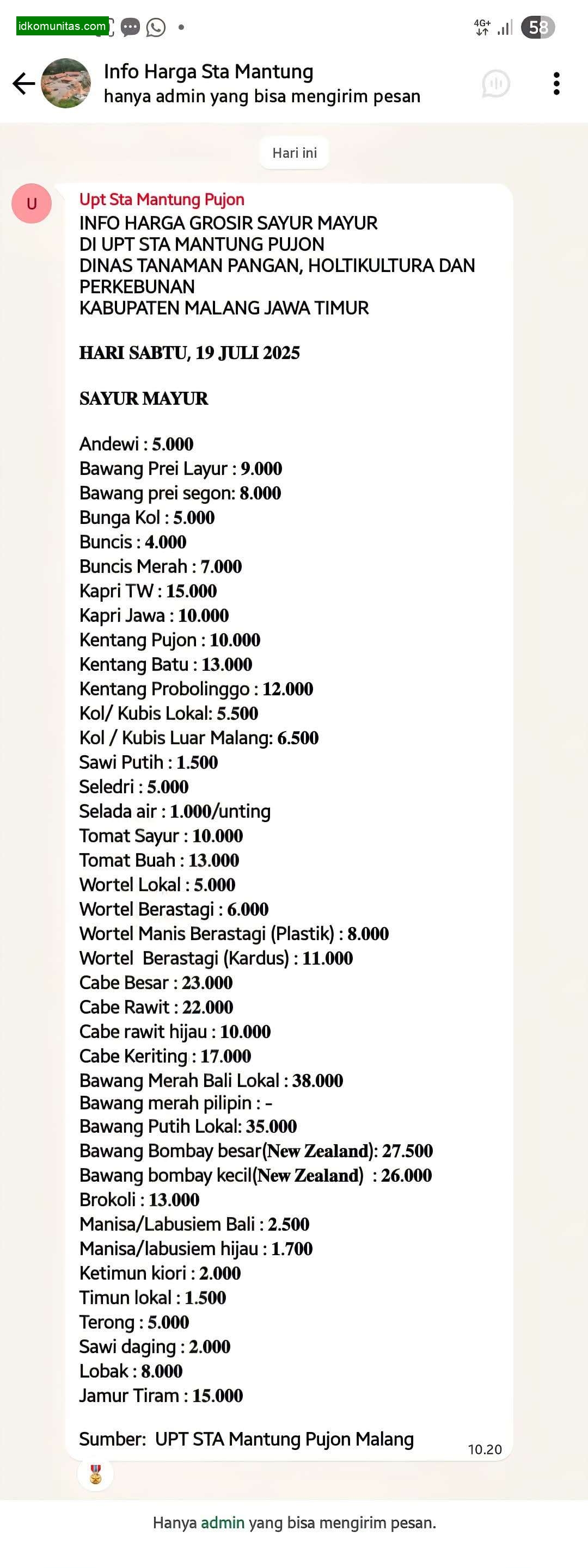Viewport: 588px width, 1568px height.
Task: Open the medal reaction on the message
Action: (x=96, y=1474)
